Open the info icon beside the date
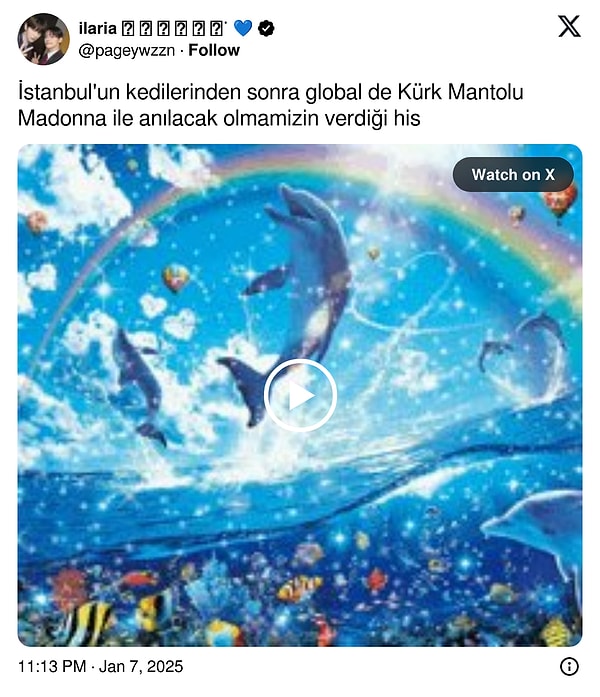Screen dimensions: 600x697 coord(567,667)
